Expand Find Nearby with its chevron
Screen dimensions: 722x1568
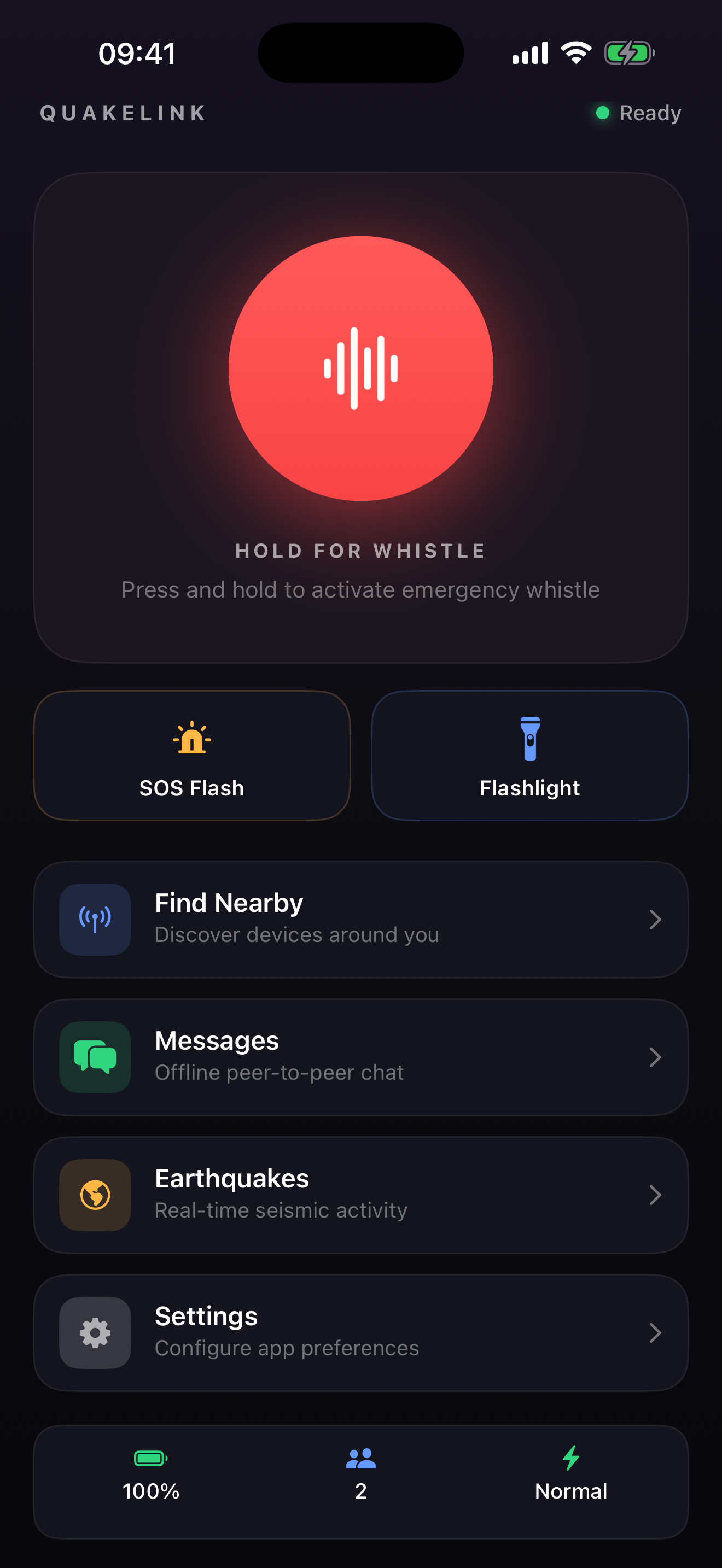point(655,920)
